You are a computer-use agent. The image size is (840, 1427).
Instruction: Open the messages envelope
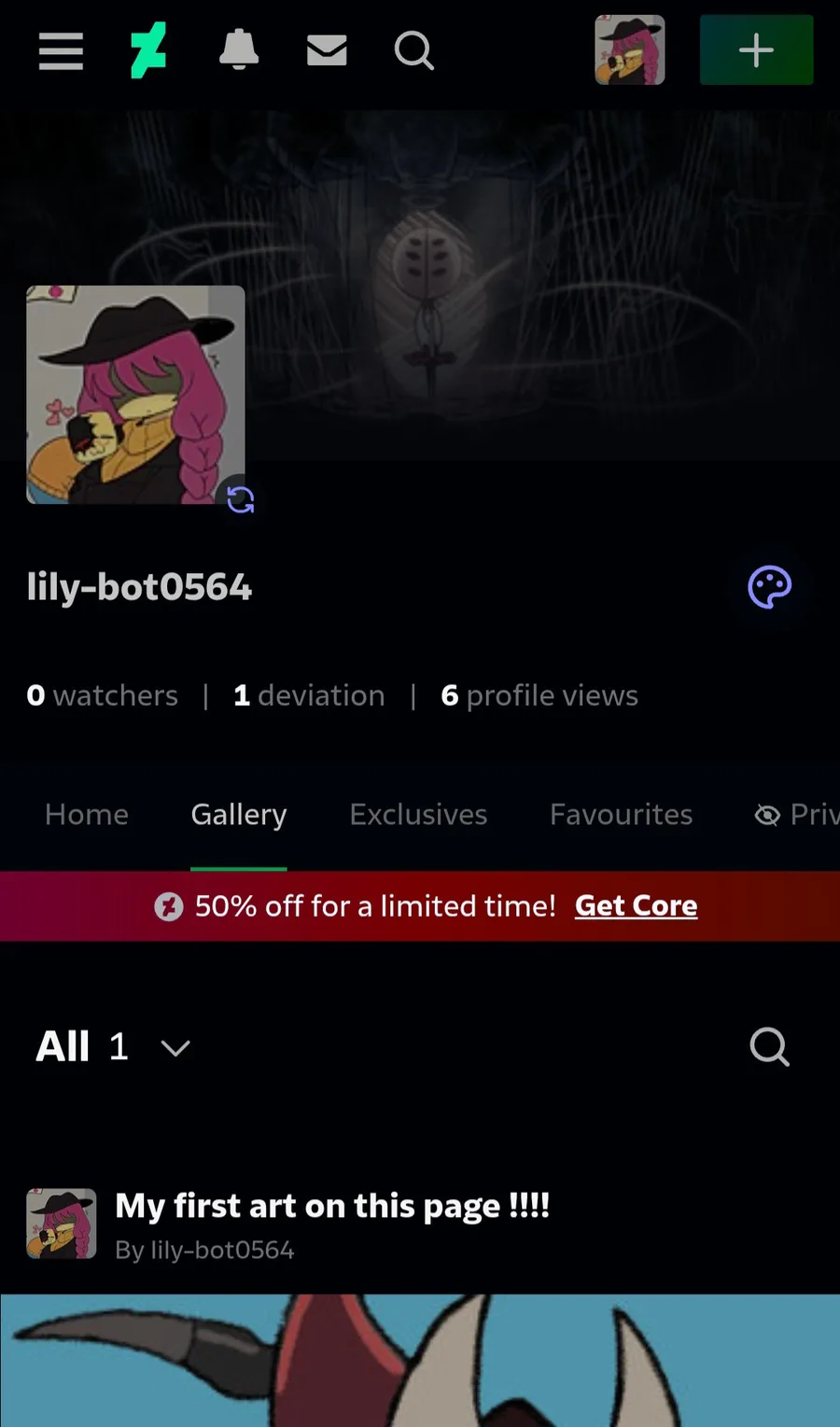pos(327,50)
